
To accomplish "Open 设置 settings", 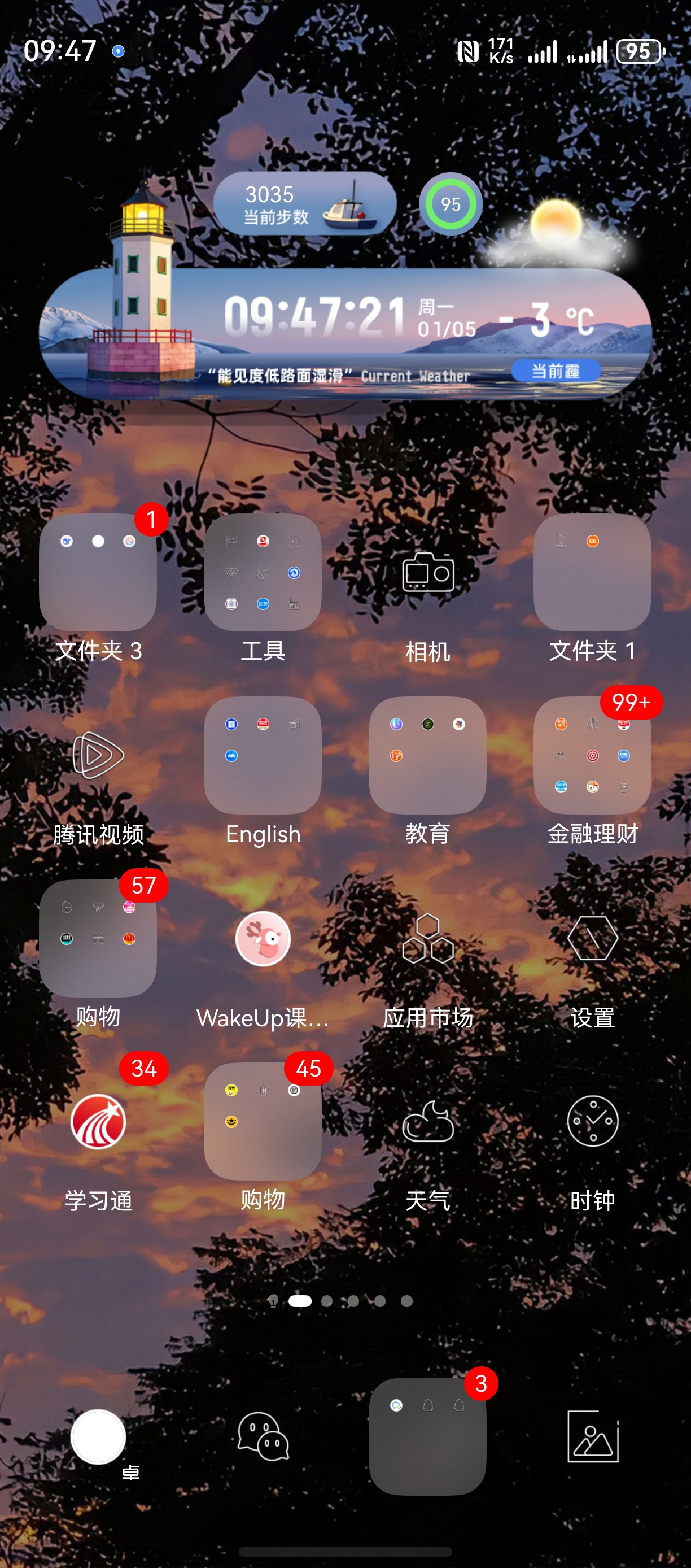I will coord(592,938).
